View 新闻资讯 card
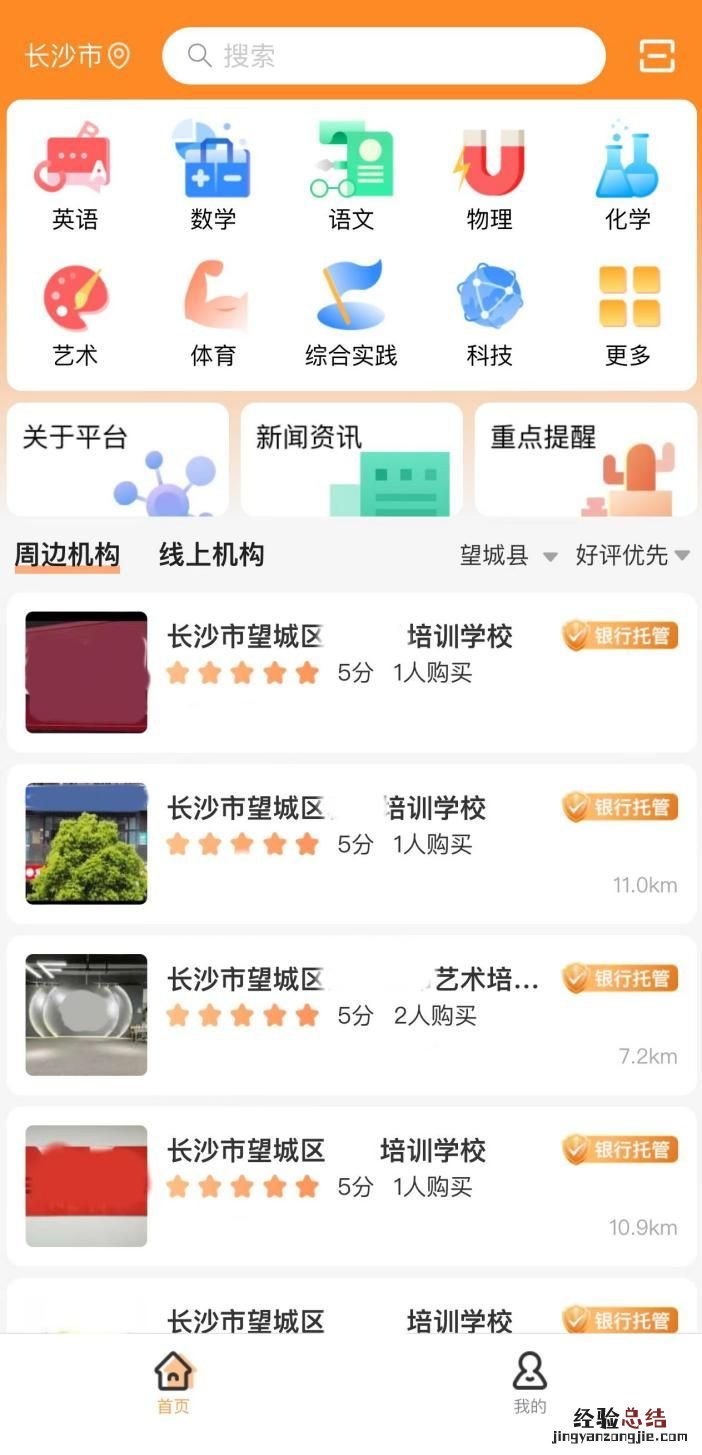 [x=351, y=460]
